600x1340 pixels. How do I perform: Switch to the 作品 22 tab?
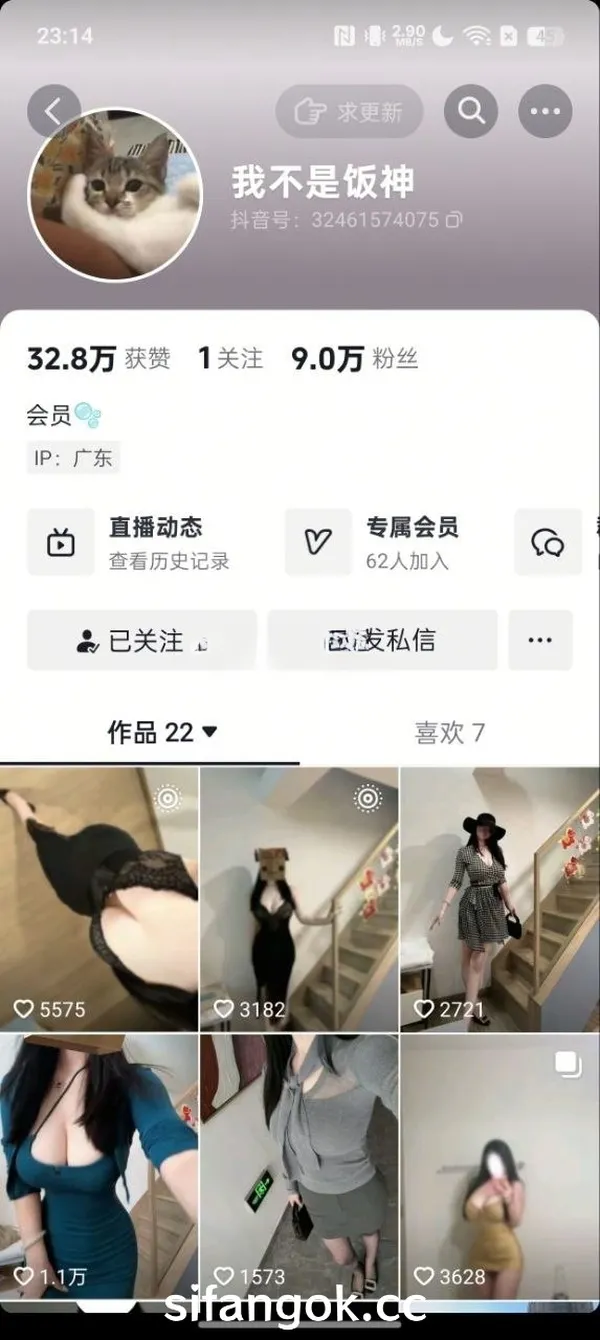[x=162, y=732]
